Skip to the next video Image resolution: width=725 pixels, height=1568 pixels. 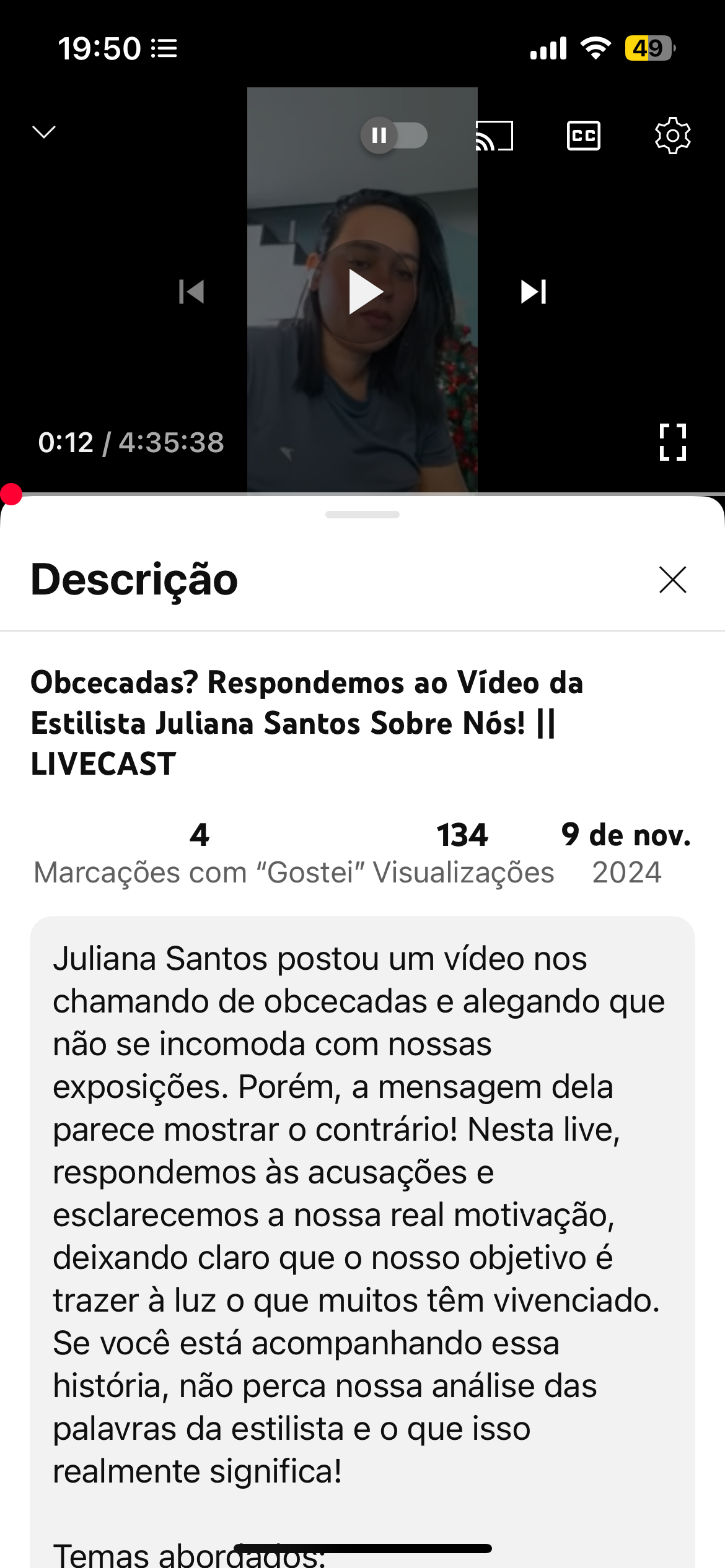coord(533,292)
